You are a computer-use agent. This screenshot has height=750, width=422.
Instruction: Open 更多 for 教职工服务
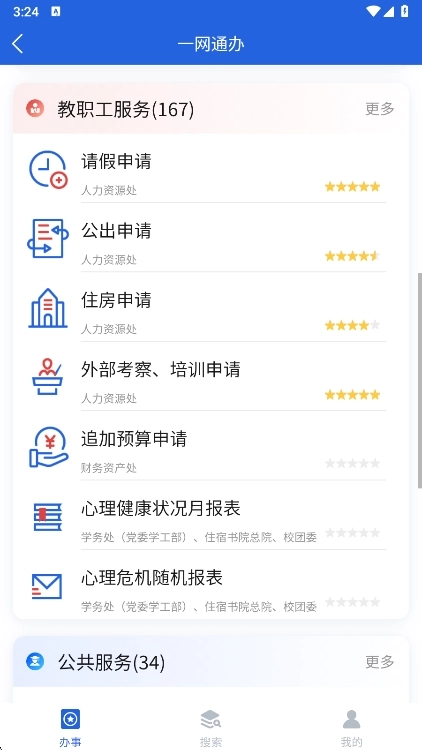[x=379, y=109]
